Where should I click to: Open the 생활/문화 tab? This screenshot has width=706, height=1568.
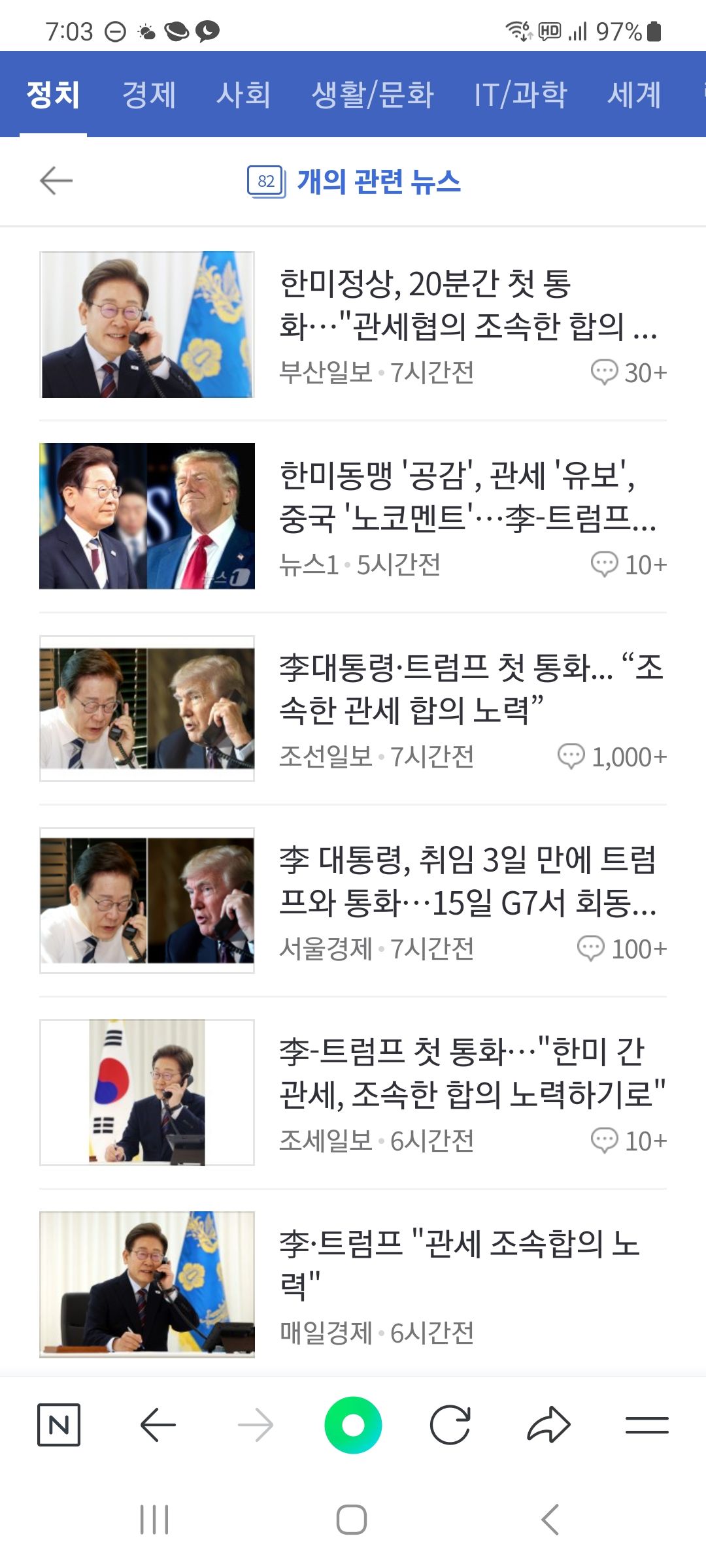coord(372,95)
